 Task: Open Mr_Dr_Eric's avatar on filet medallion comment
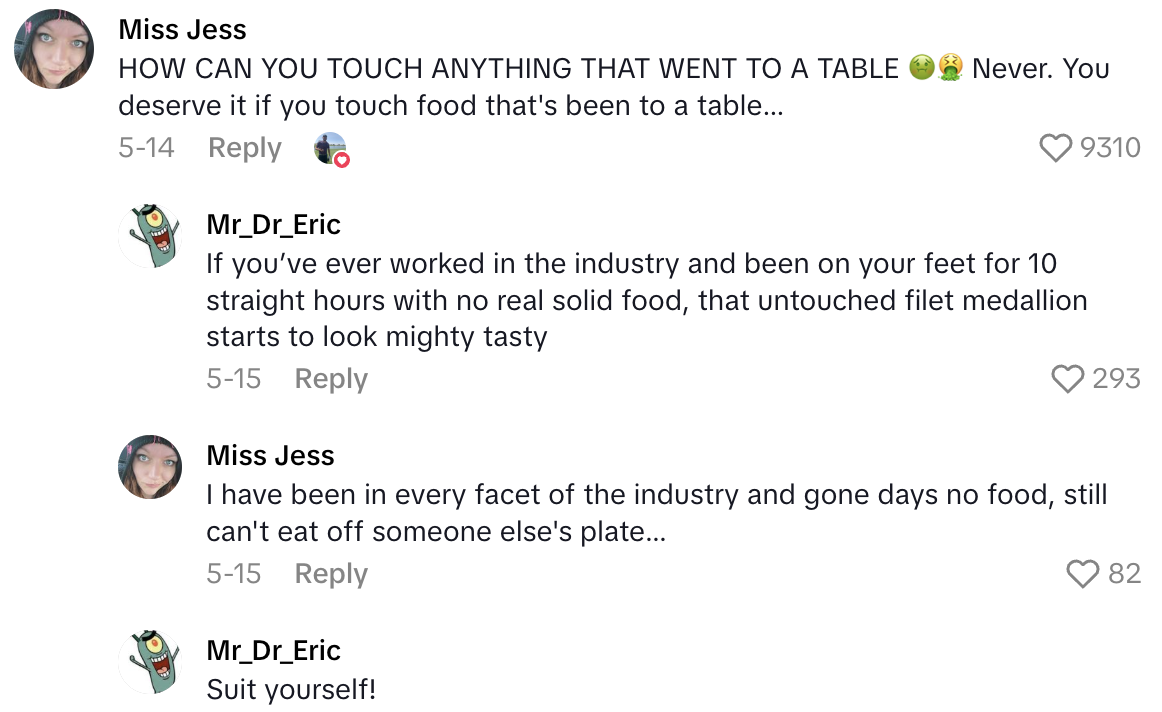[x=149, y=236]
